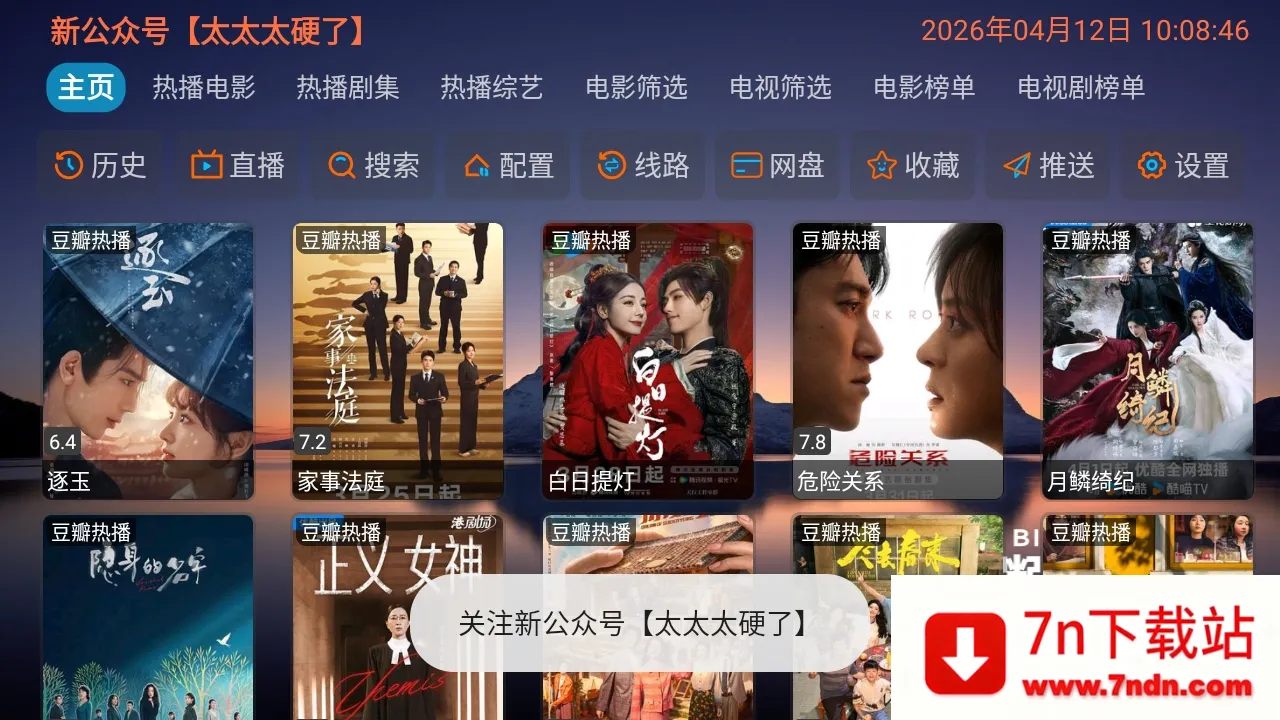Tap the 搜索 search button
The image size is (1280, 720).
373,165
